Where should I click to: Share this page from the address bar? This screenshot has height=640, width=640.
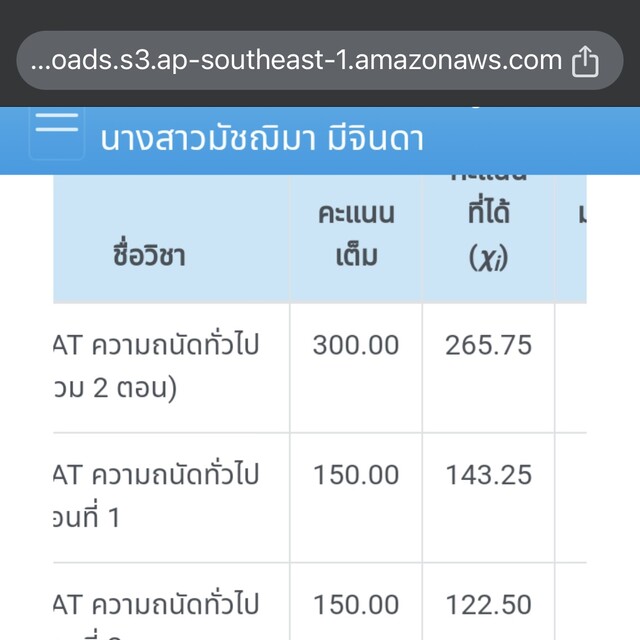(x=585, y=62)
